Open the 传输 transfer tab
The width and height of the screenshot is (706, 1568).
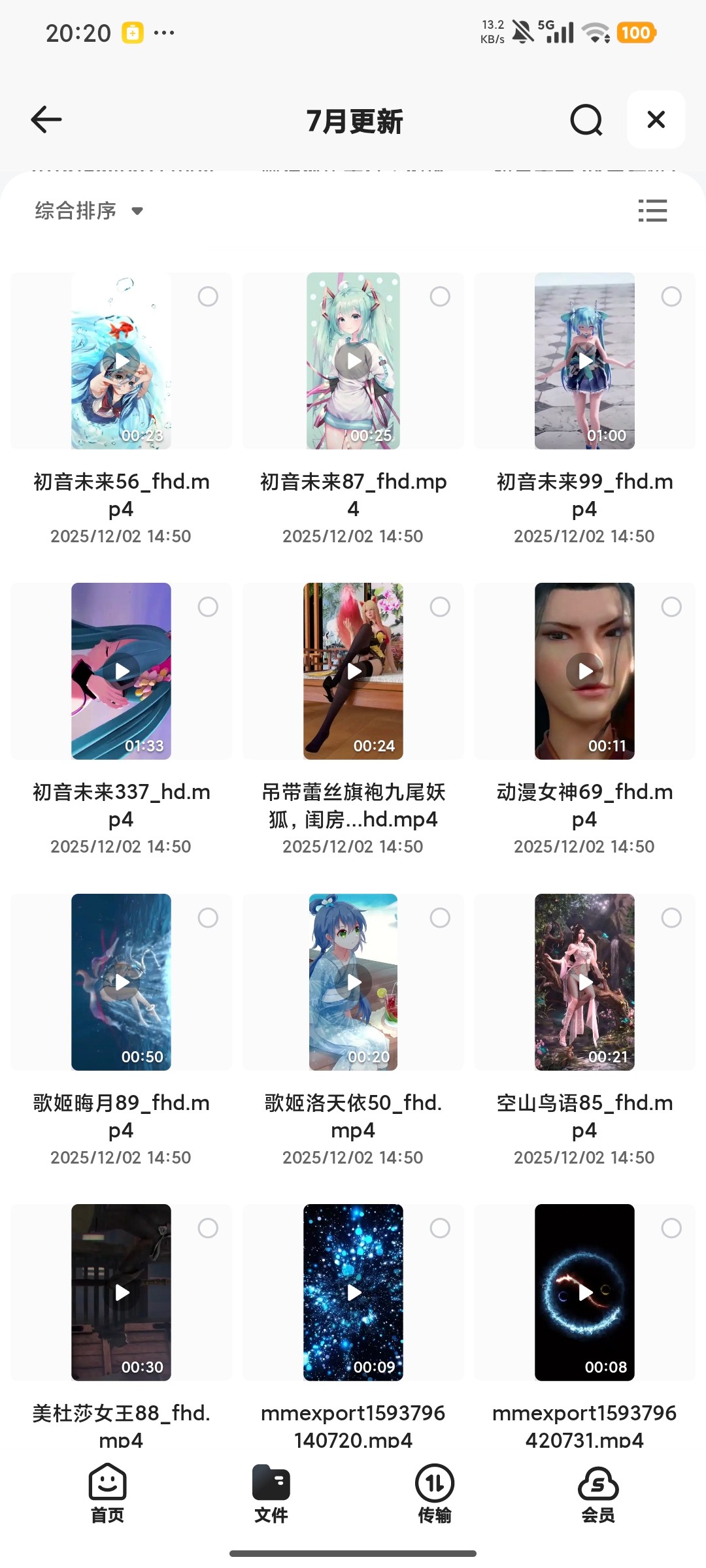click(x=435, y=1494)
